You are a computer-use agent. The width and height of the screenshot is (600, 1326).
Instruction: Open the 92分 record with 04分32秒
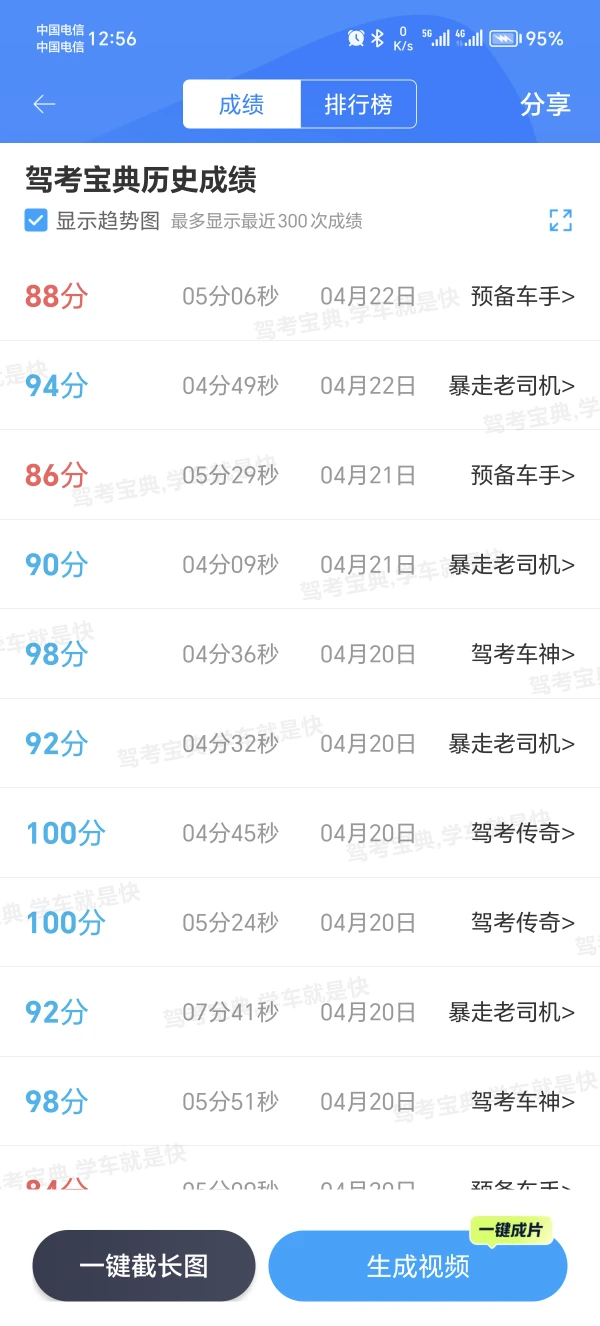tap(300, 743)
